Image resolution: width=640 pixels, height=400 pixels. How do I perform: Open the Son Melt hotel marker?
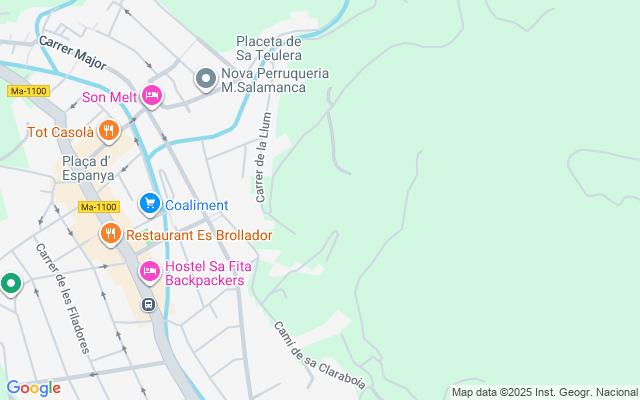point(152,96)
